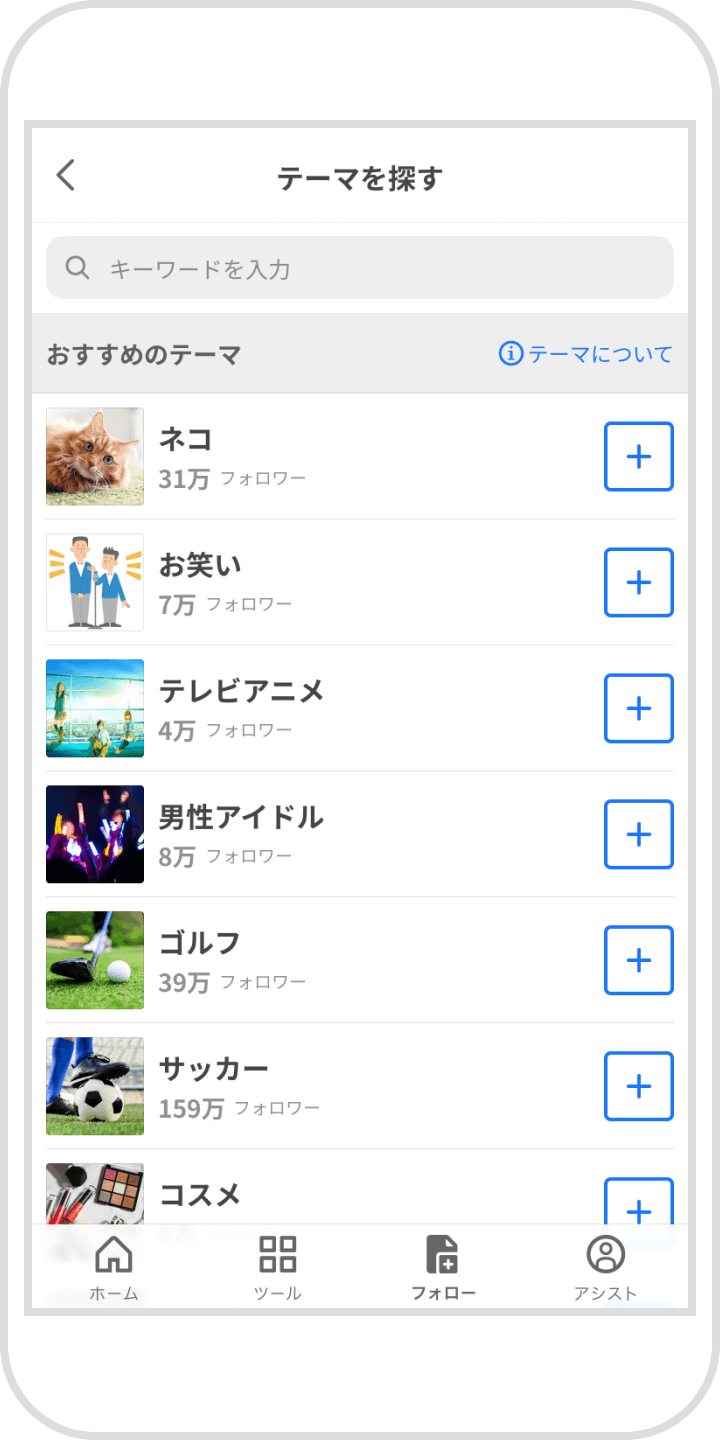
Task: Follow the お笑い theme
Action: pyautogui.click(x=638, y=583)
